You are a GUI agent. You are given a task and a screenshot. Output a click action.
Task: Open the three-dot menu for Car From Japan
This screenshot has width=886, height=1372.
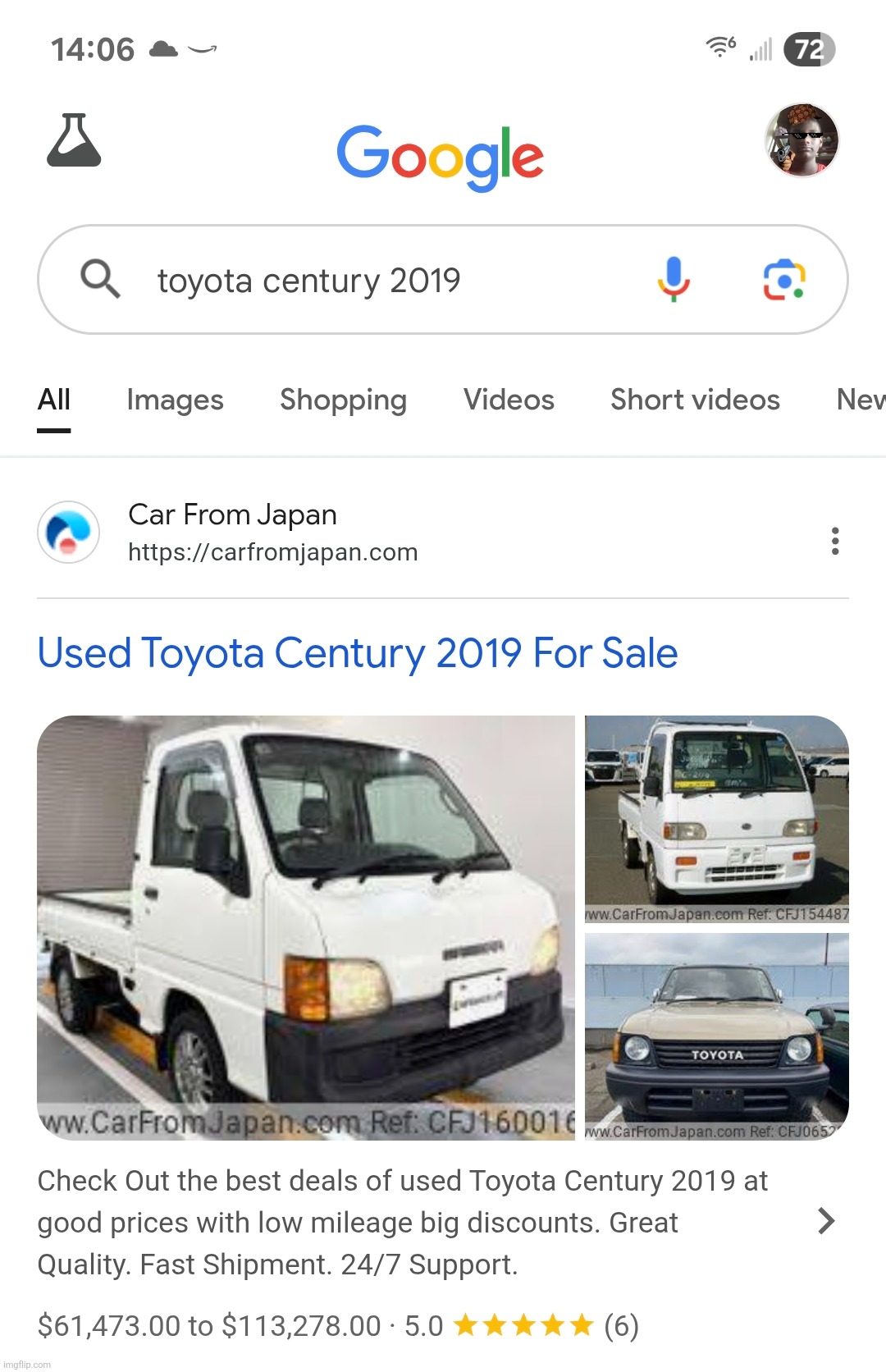pyautogui.click(x=834, y=541)
